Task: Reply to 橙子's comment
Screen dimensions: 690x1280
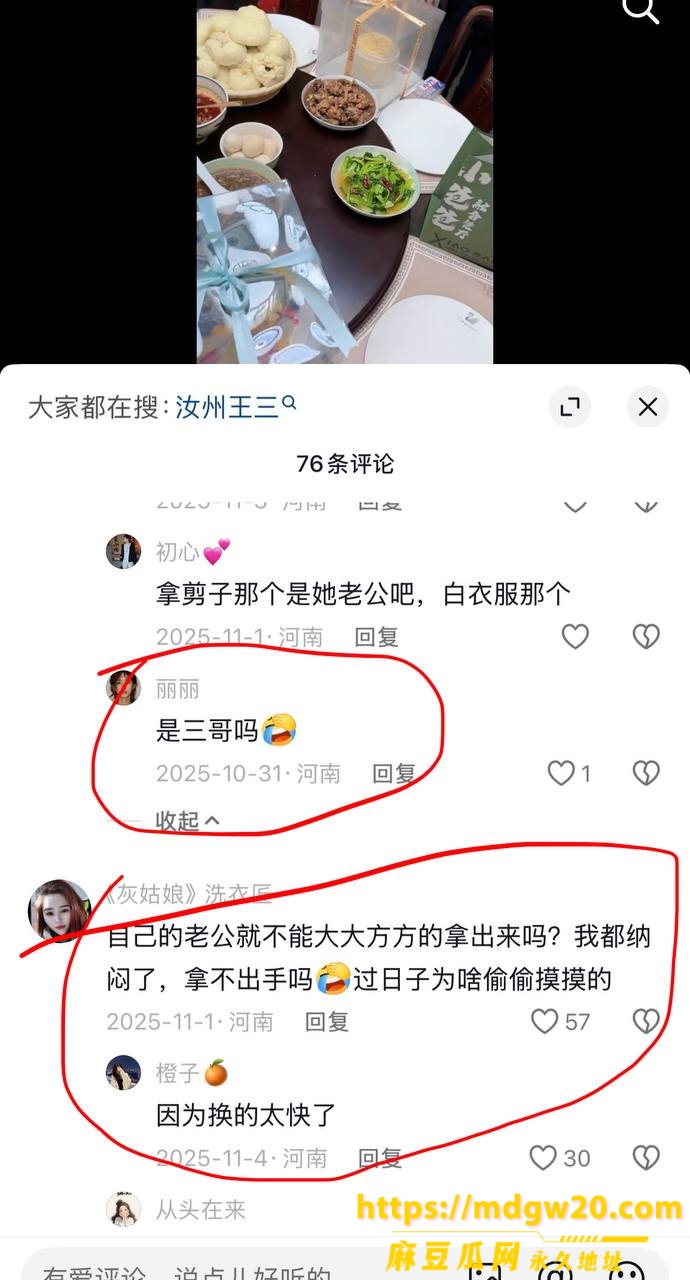Action: 381,1158
